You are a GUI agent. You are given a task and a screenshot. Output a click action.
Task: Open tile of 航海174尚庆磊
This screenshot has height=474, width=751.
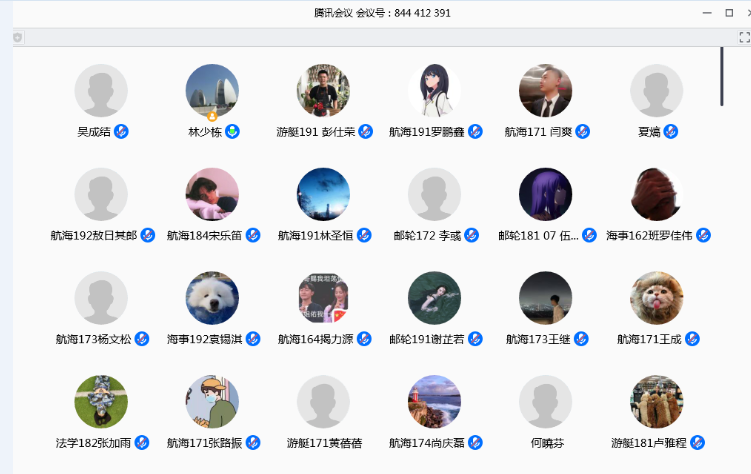[434, 402]
